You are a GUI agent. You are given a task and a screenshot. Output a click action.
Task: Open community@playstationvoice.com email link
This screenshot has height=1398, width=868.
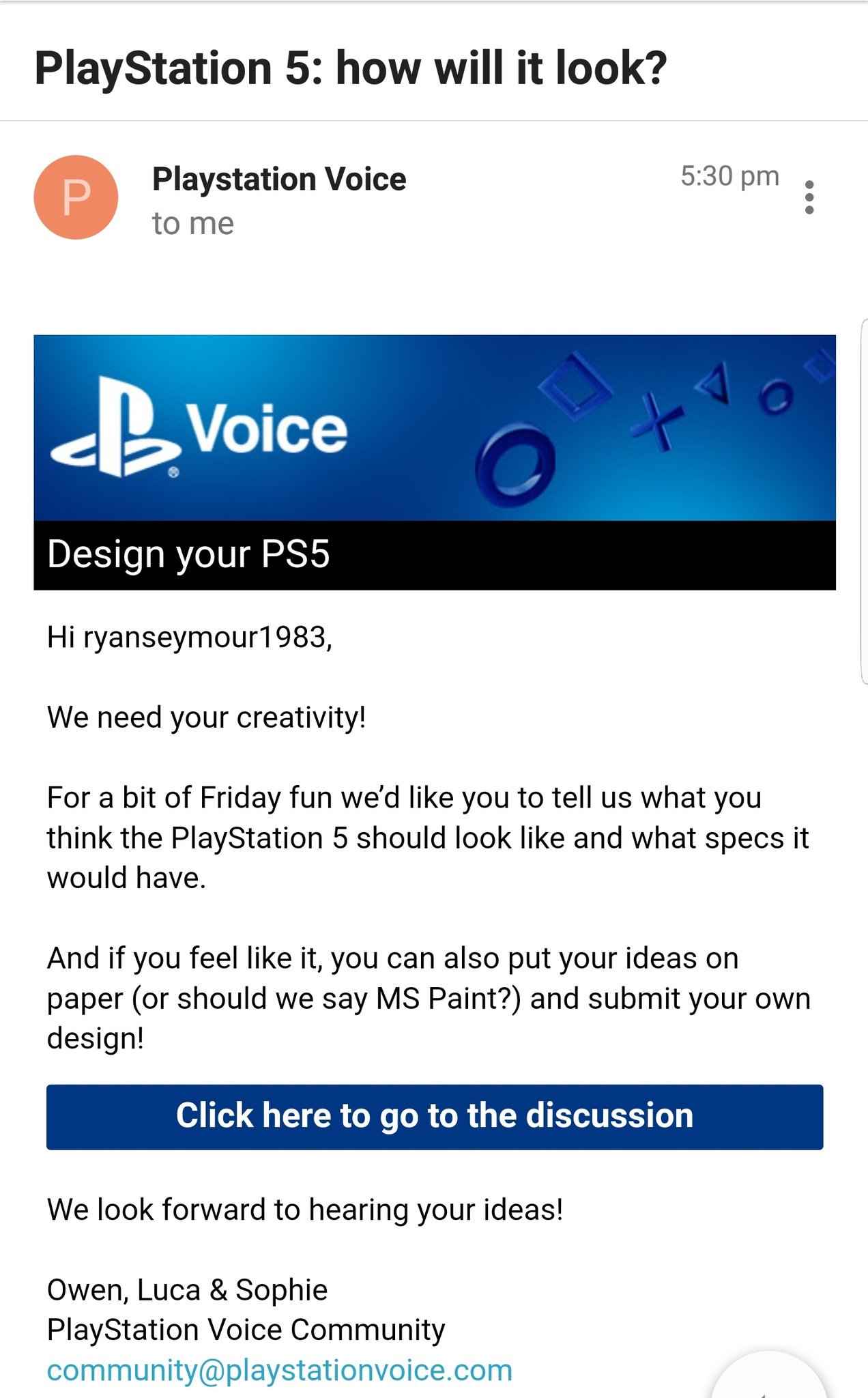(x=279, y=1369)
